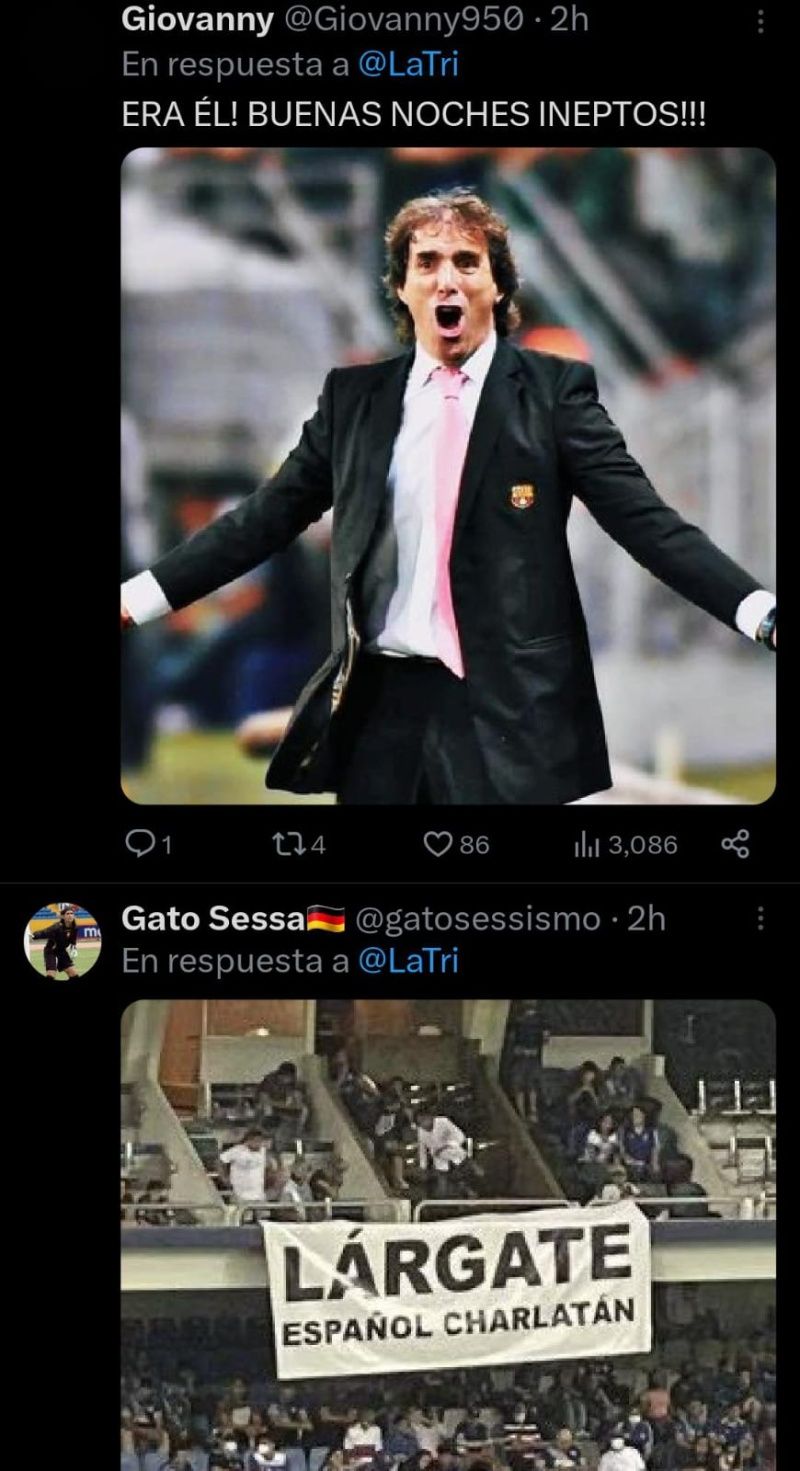Share Giovanny's tweet

735,845
